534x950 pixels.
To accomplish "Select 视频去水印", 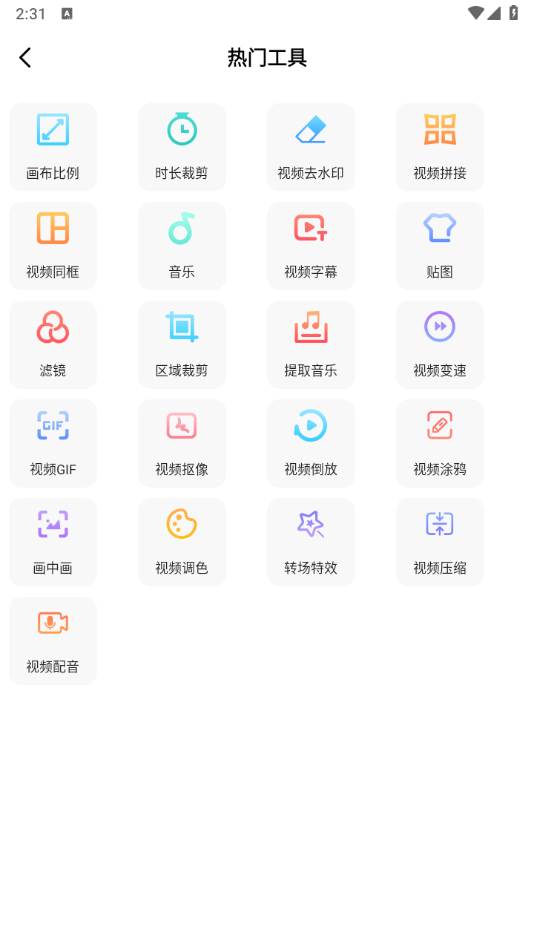I will pyautogui.click(x=311, y=147).
